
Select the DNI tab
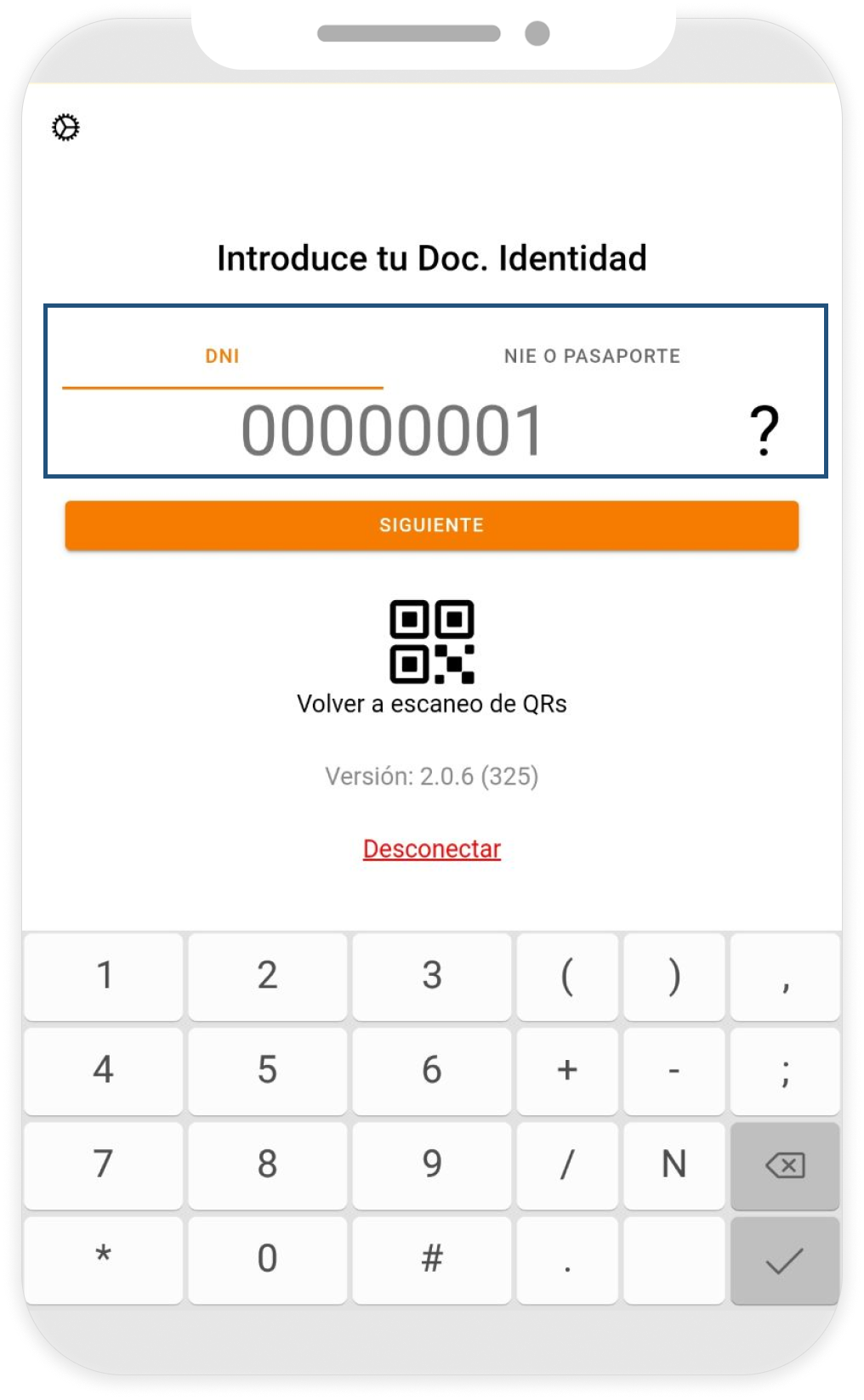point(222,356)
